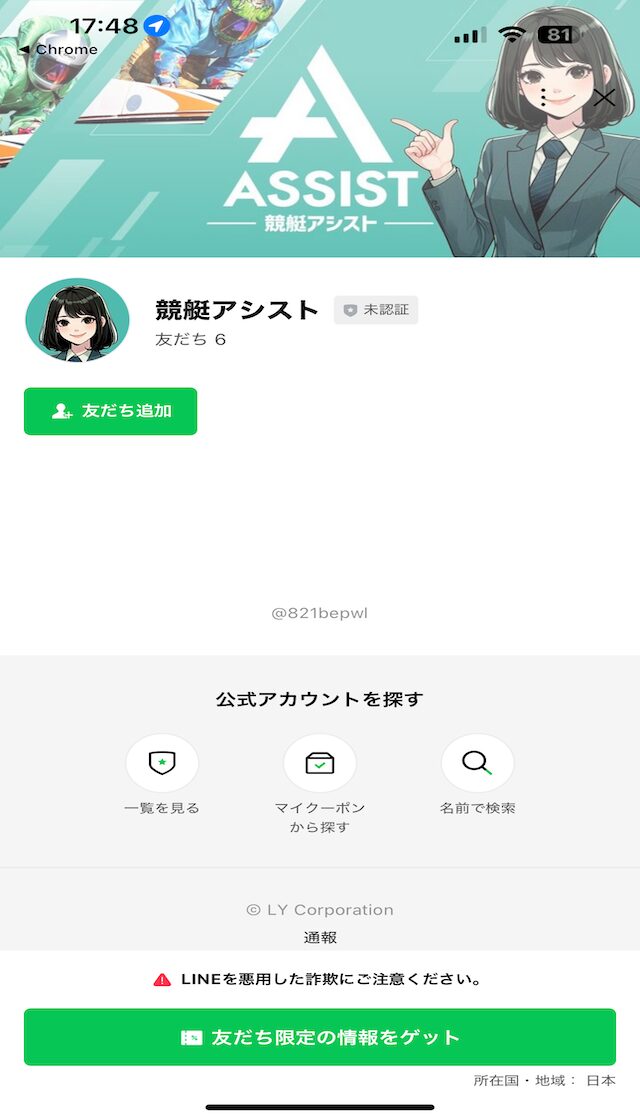
Task: Get friends-only info with 友だち限定の情報をゲット
Action: tap(320, 1037)
